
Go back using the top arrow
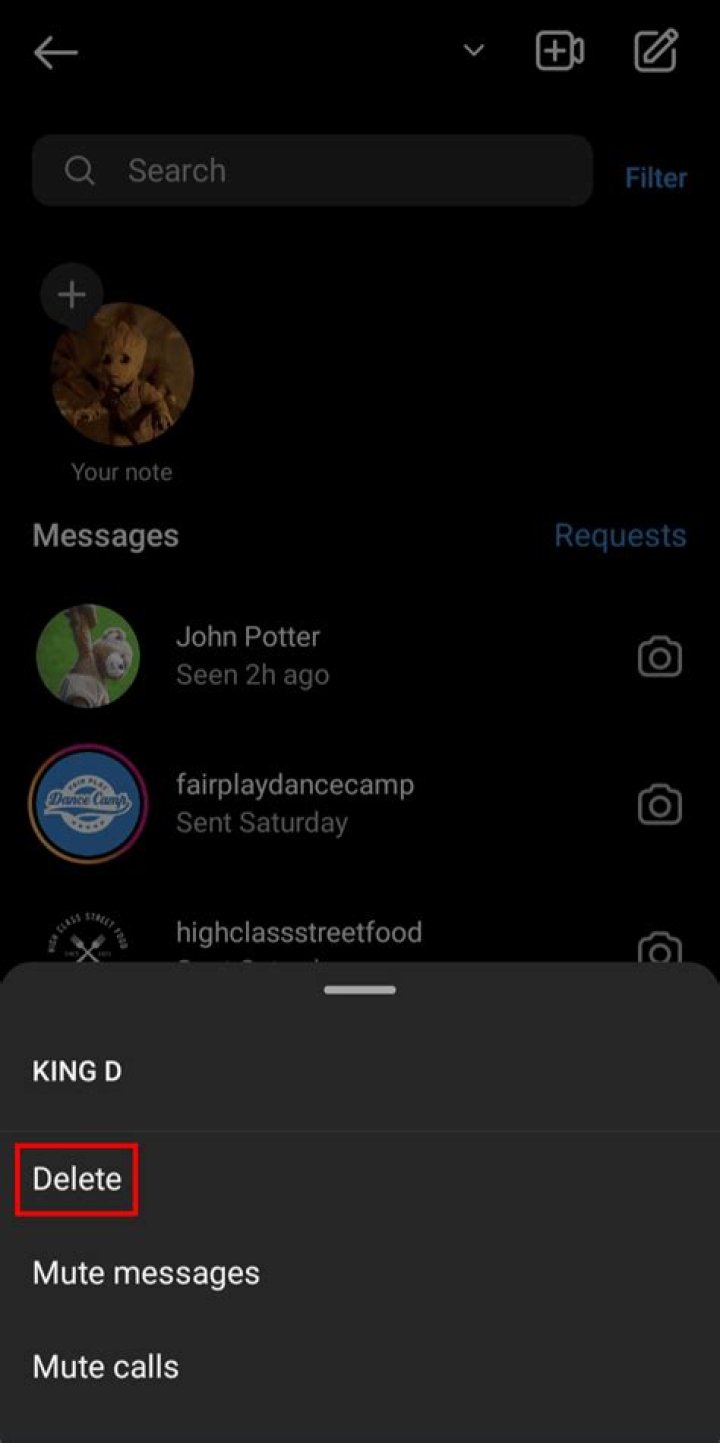coord(55,53)
